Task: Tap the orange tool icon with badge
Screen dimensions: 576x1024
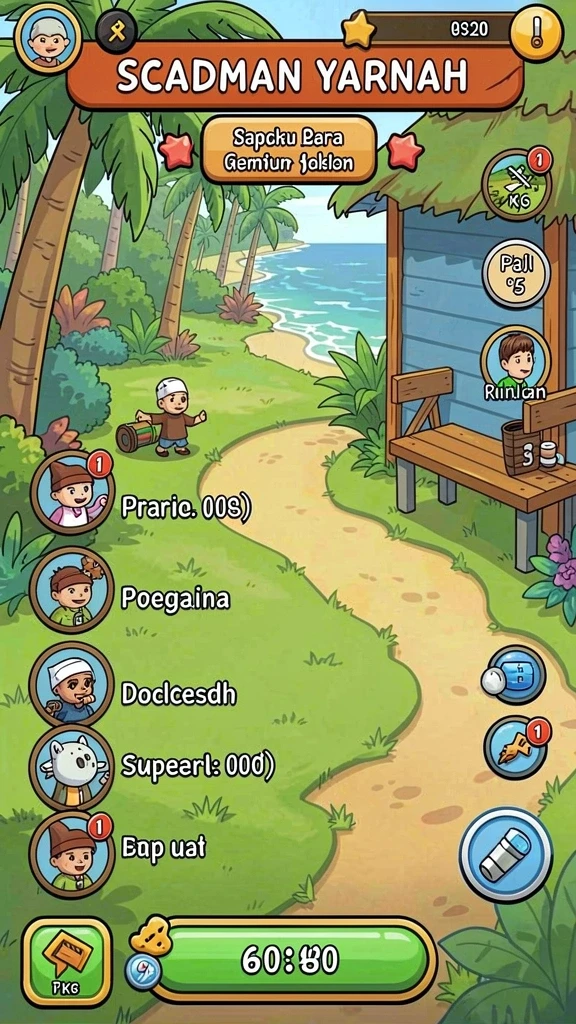Action: 517,747
